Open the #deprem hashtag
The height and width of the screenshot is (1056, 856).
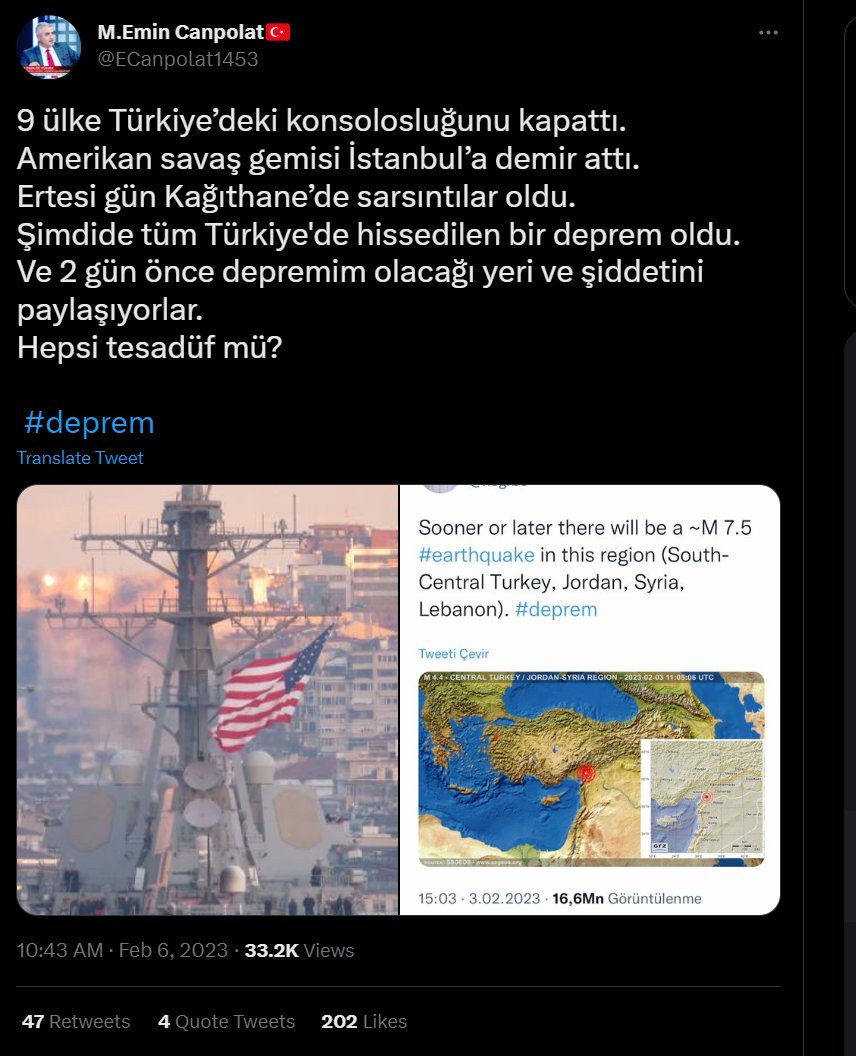[x=89, y=423]
